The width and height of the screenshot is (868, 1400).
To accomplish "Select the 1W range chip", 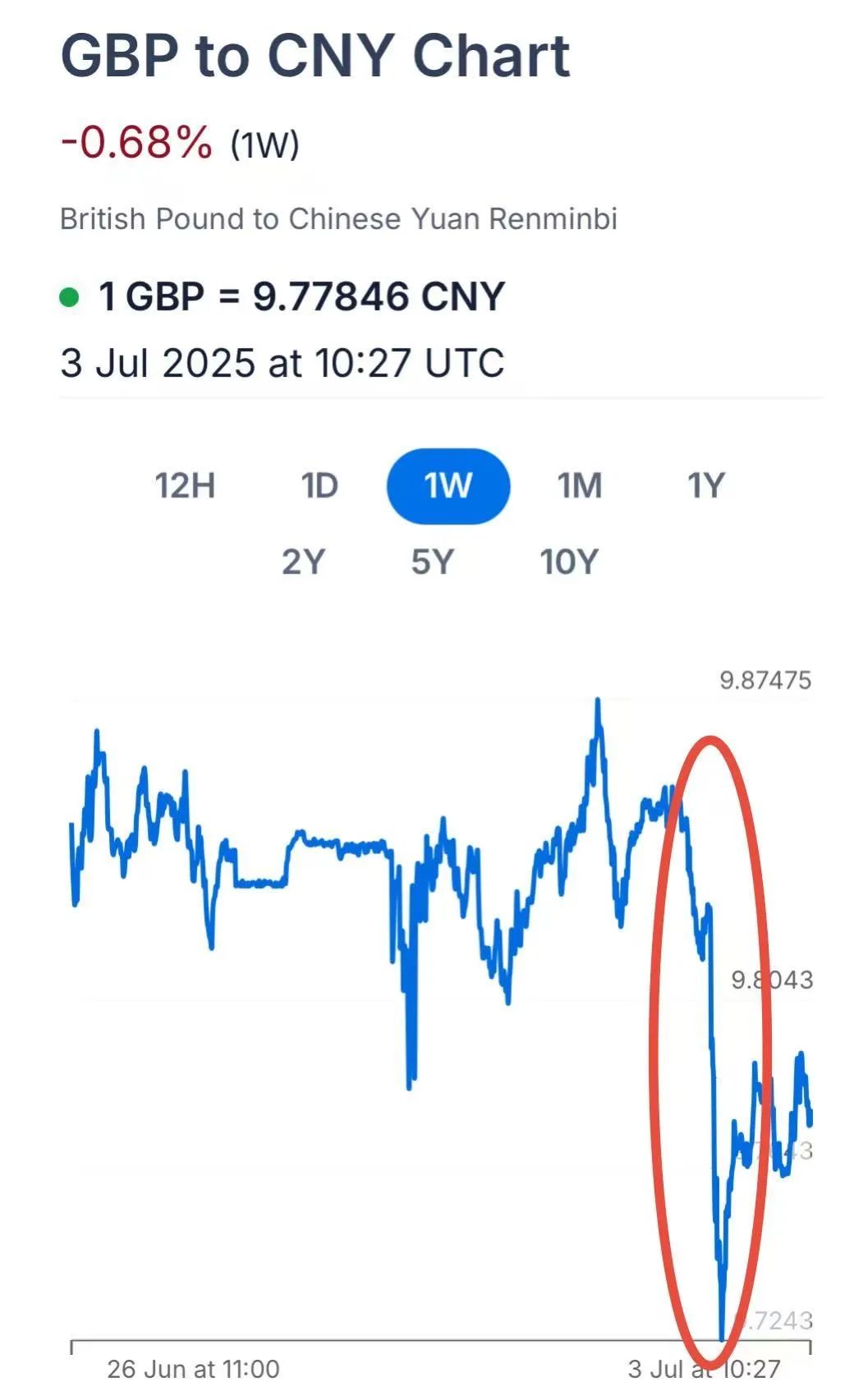I will [448, 486].
